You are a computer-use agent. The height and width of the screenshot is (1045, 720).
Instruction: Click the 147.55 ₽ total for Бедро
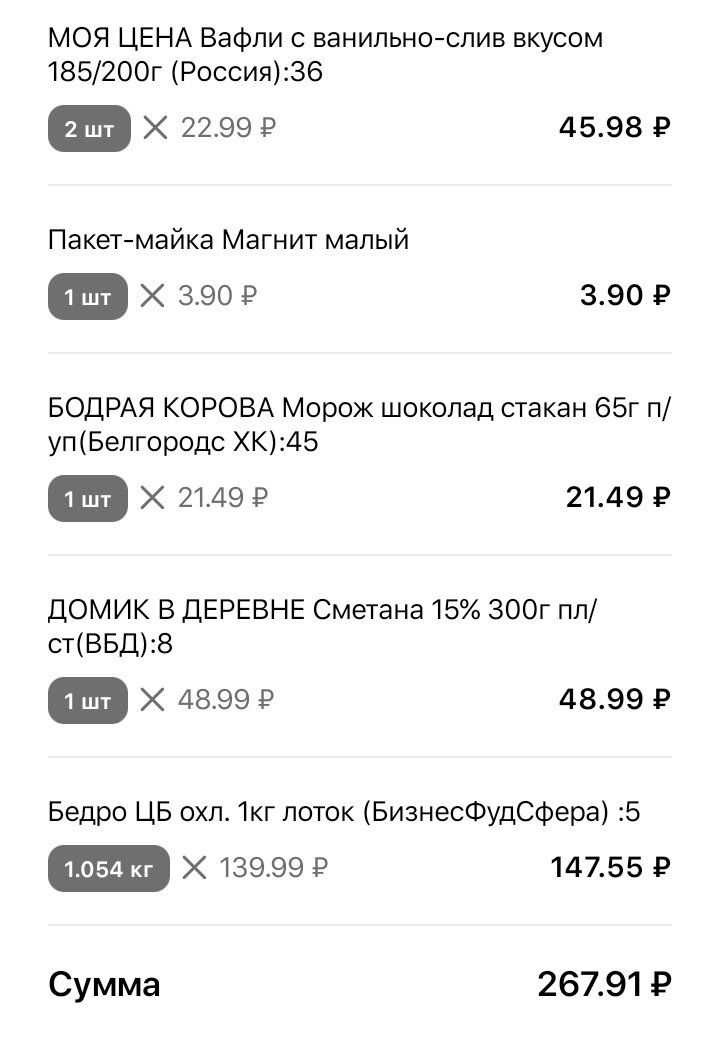click(x=610, y=868)
